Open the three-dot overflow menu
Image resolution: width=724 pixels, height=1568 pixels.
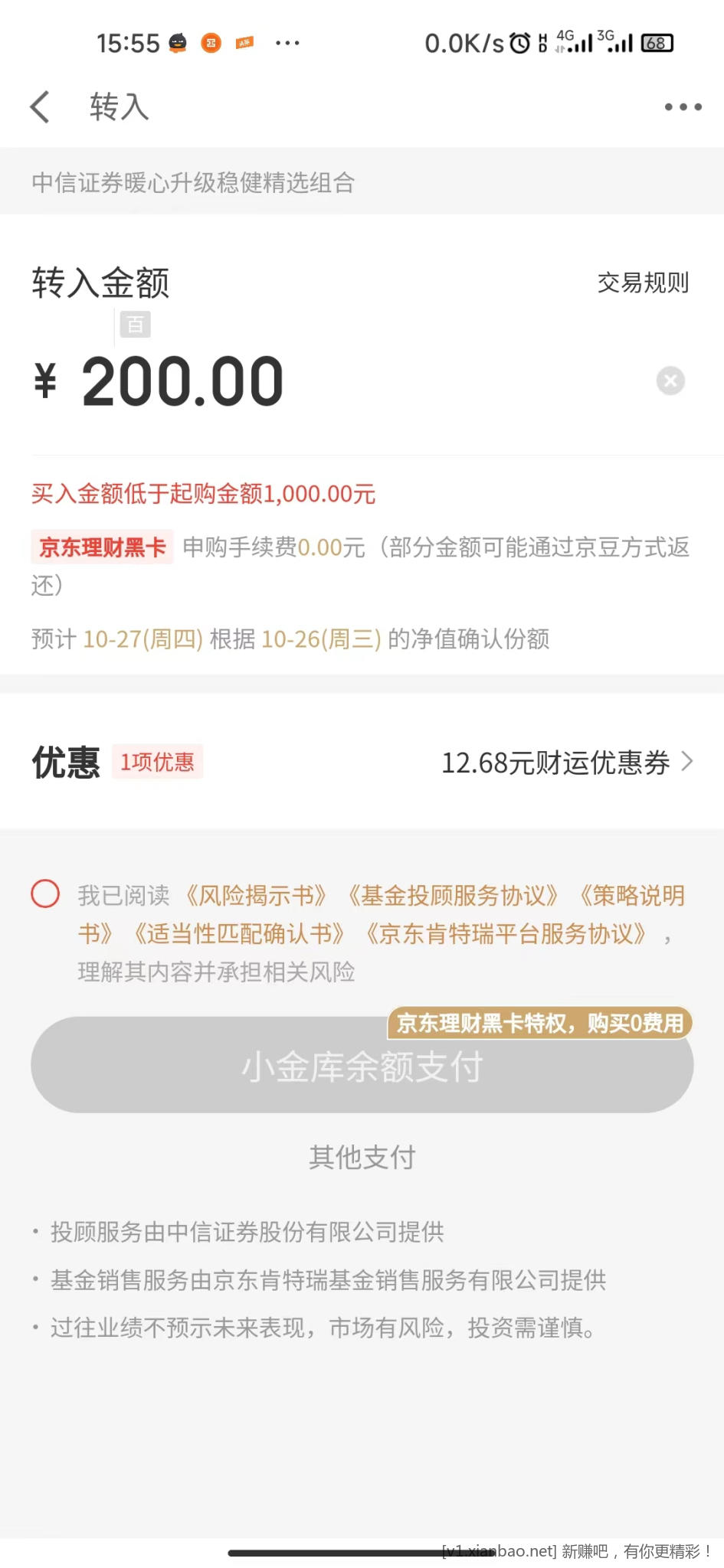point(683,106)
